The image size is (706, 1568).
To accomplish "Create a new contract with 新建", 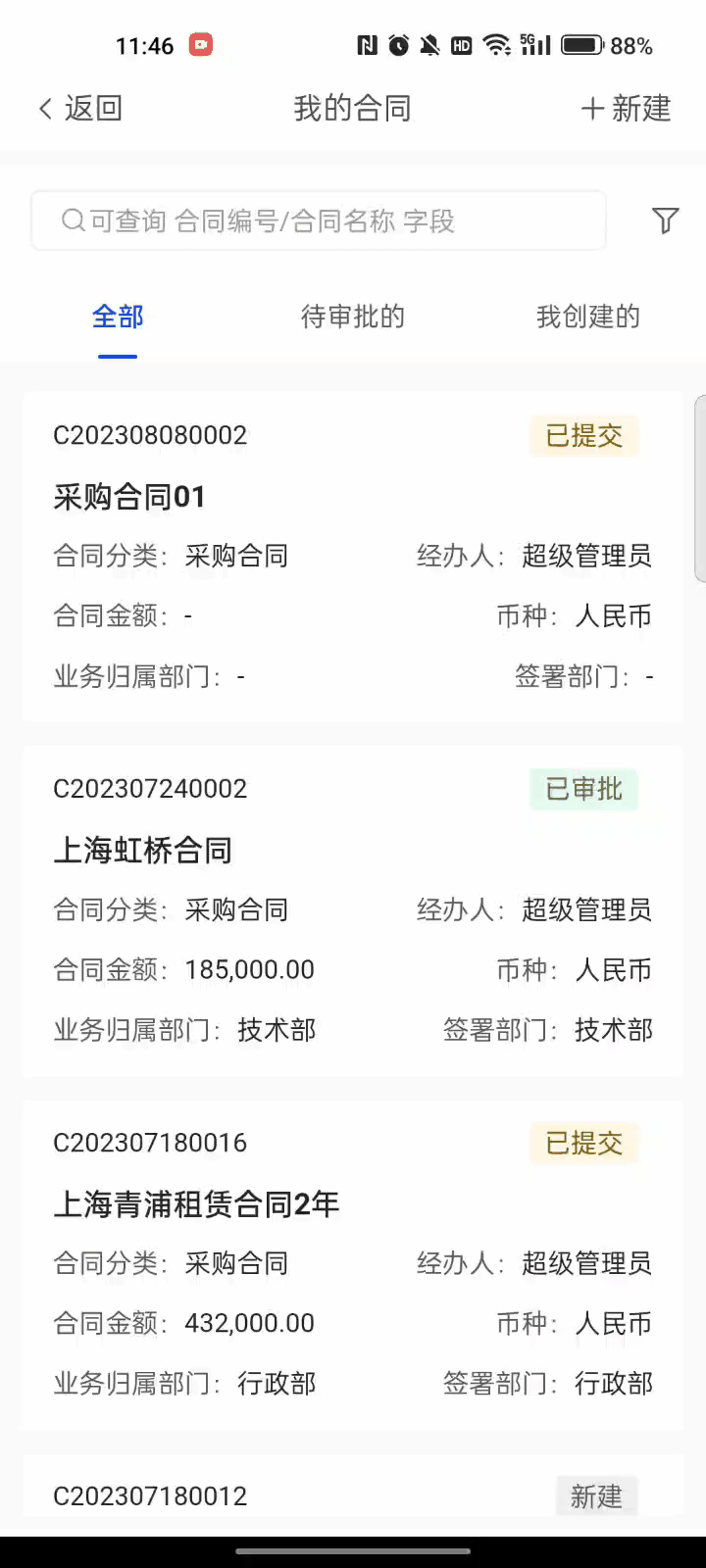I will tap(627, 108).
